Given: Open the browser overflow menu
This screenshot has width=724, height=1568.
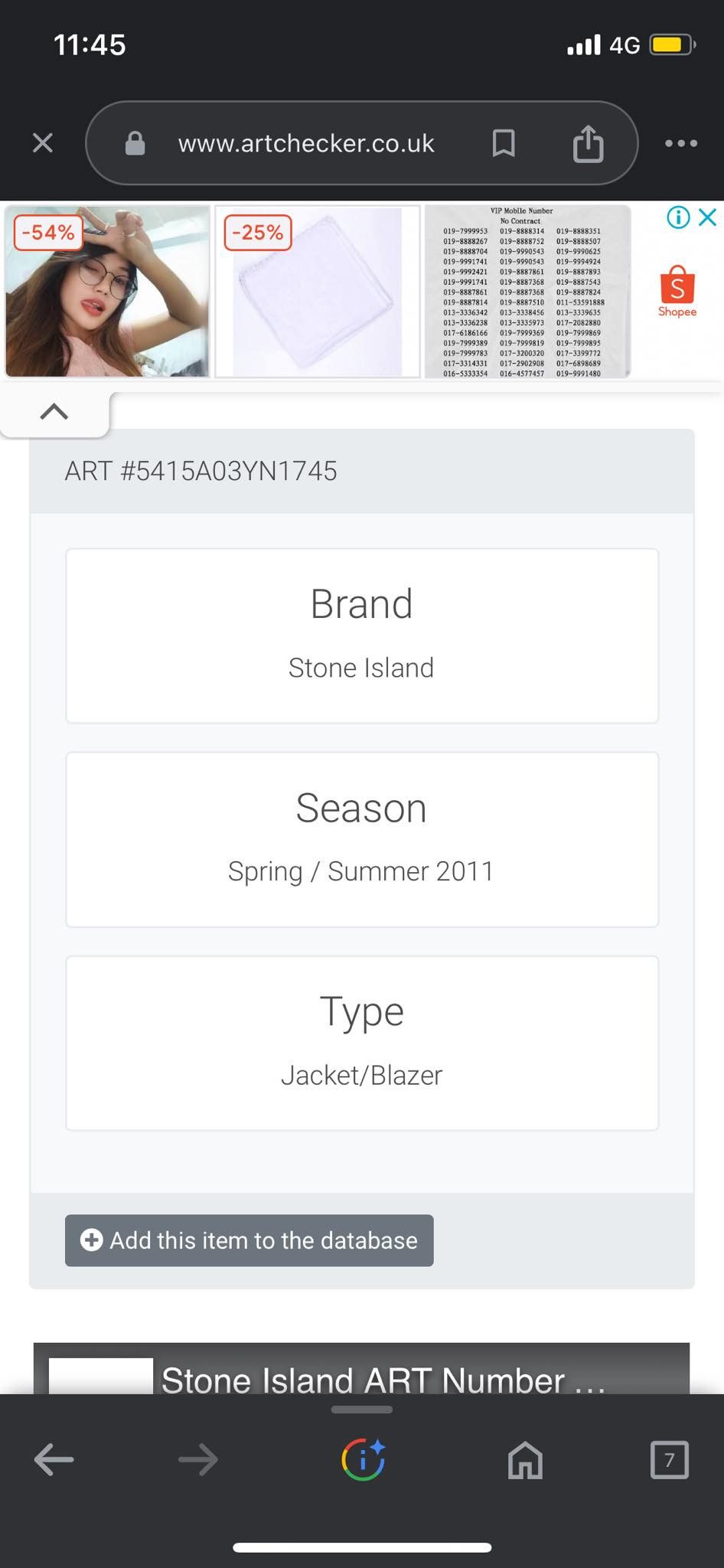Looking at the screenshot, I should (681, 143).
